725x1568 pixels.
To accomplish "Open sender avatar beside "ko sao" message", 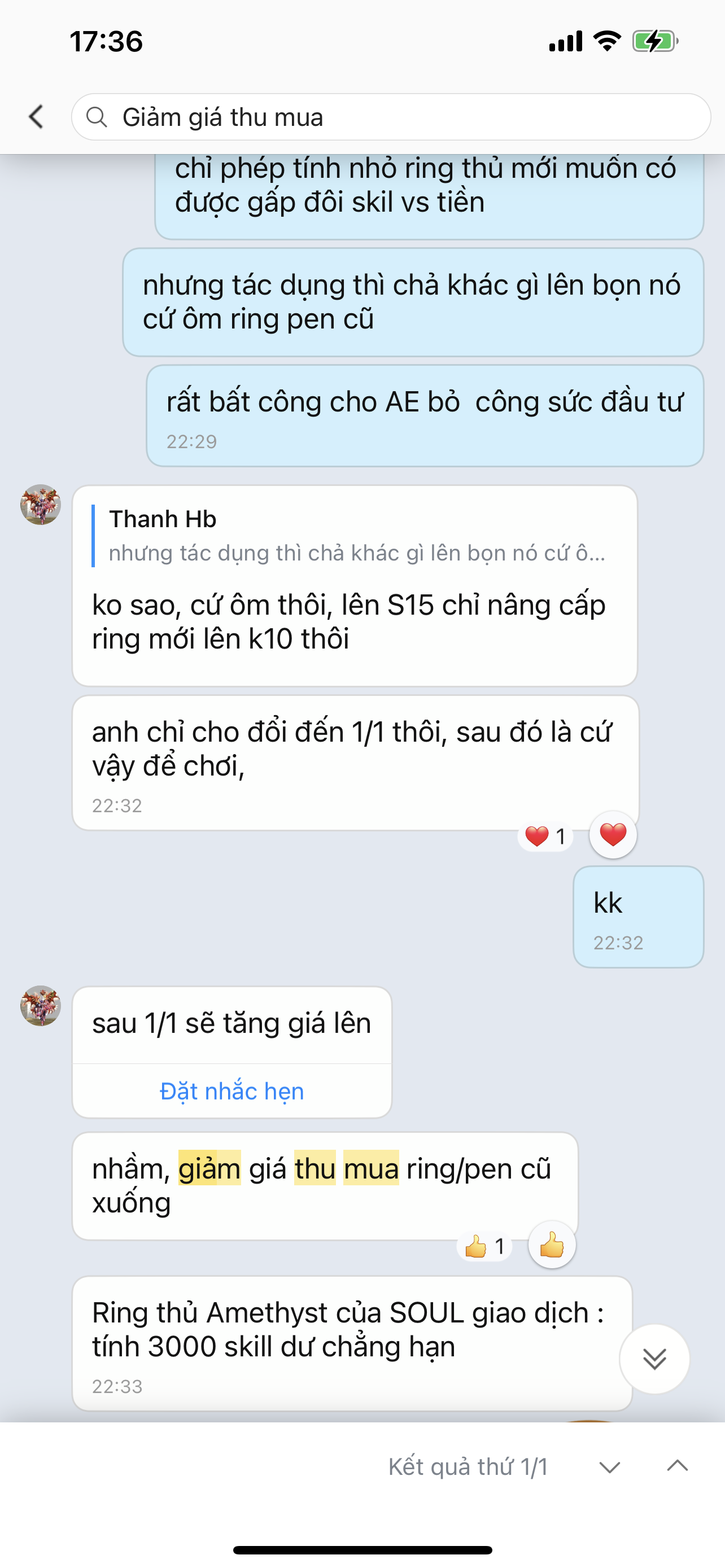I will point(41,505).
